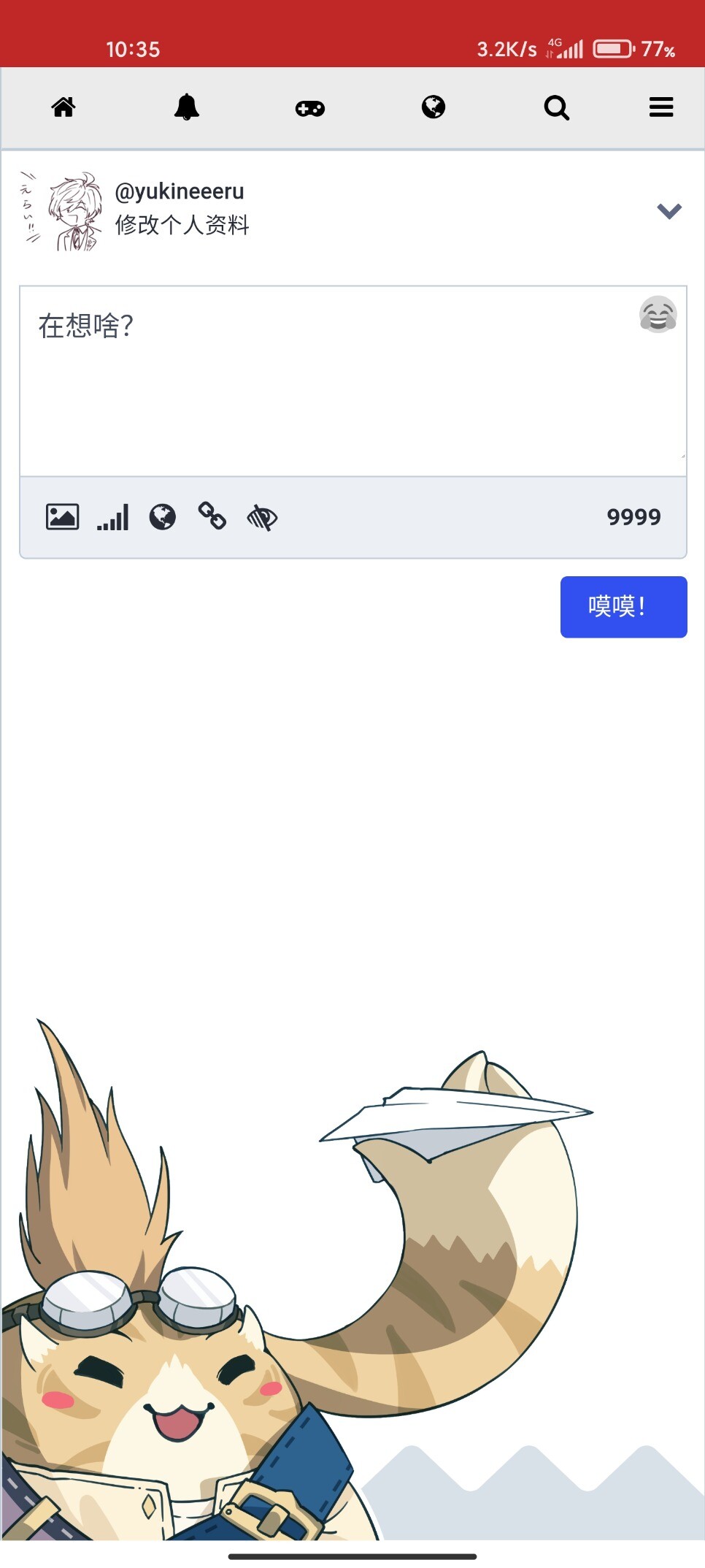This screenshot has width=705, height=1568.
Task: Change post visibility with the composer globe
Action: pos(163,517)
